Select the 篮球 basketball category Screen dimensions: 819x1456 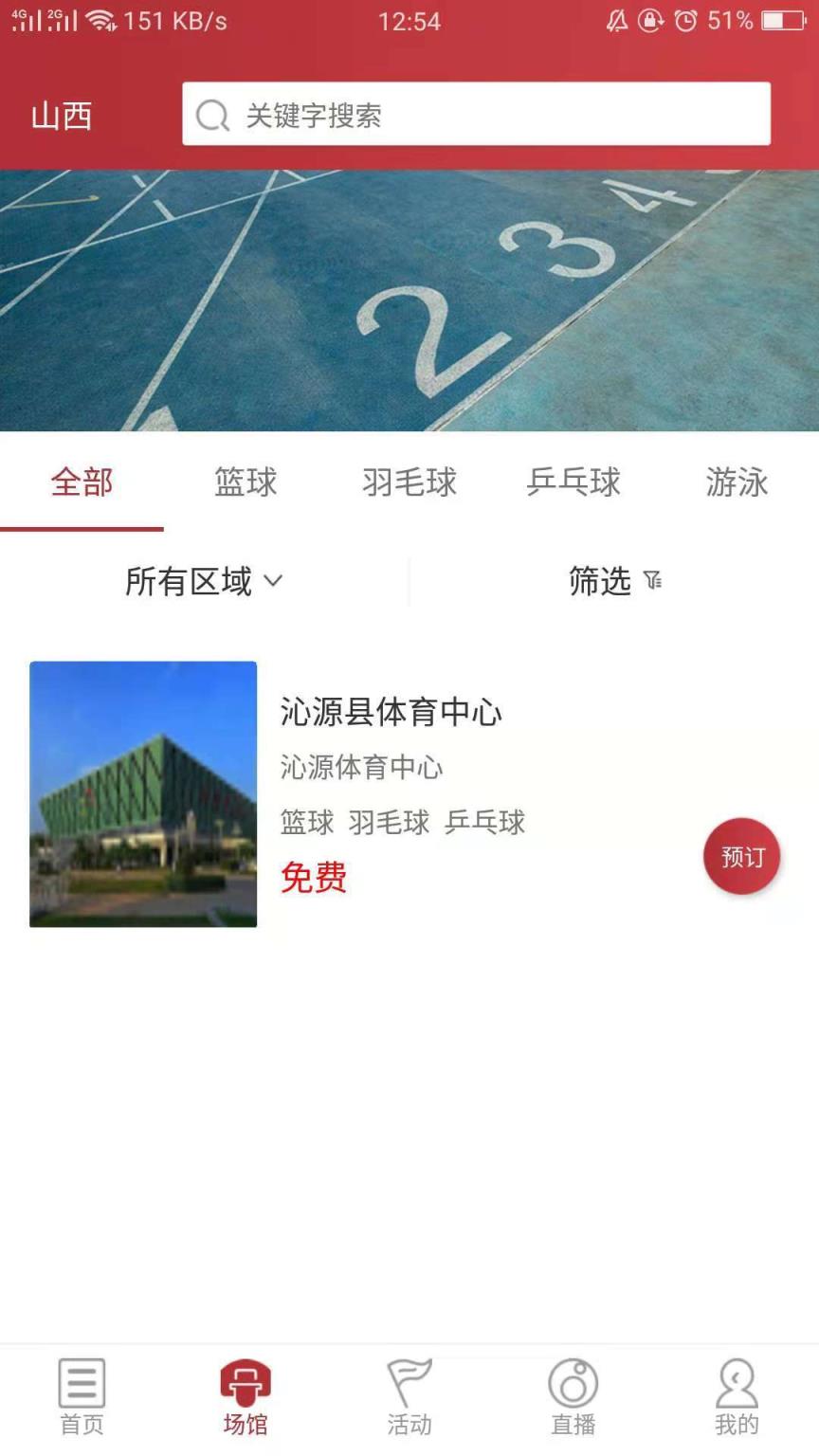point(246,482)
